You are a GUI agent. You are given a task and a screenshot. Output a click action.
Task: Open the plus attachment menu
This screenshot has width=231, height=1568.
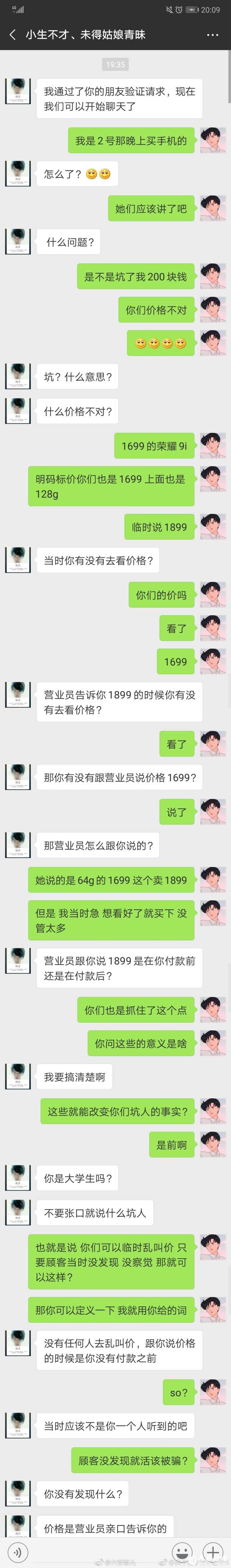pos(212,1551)
